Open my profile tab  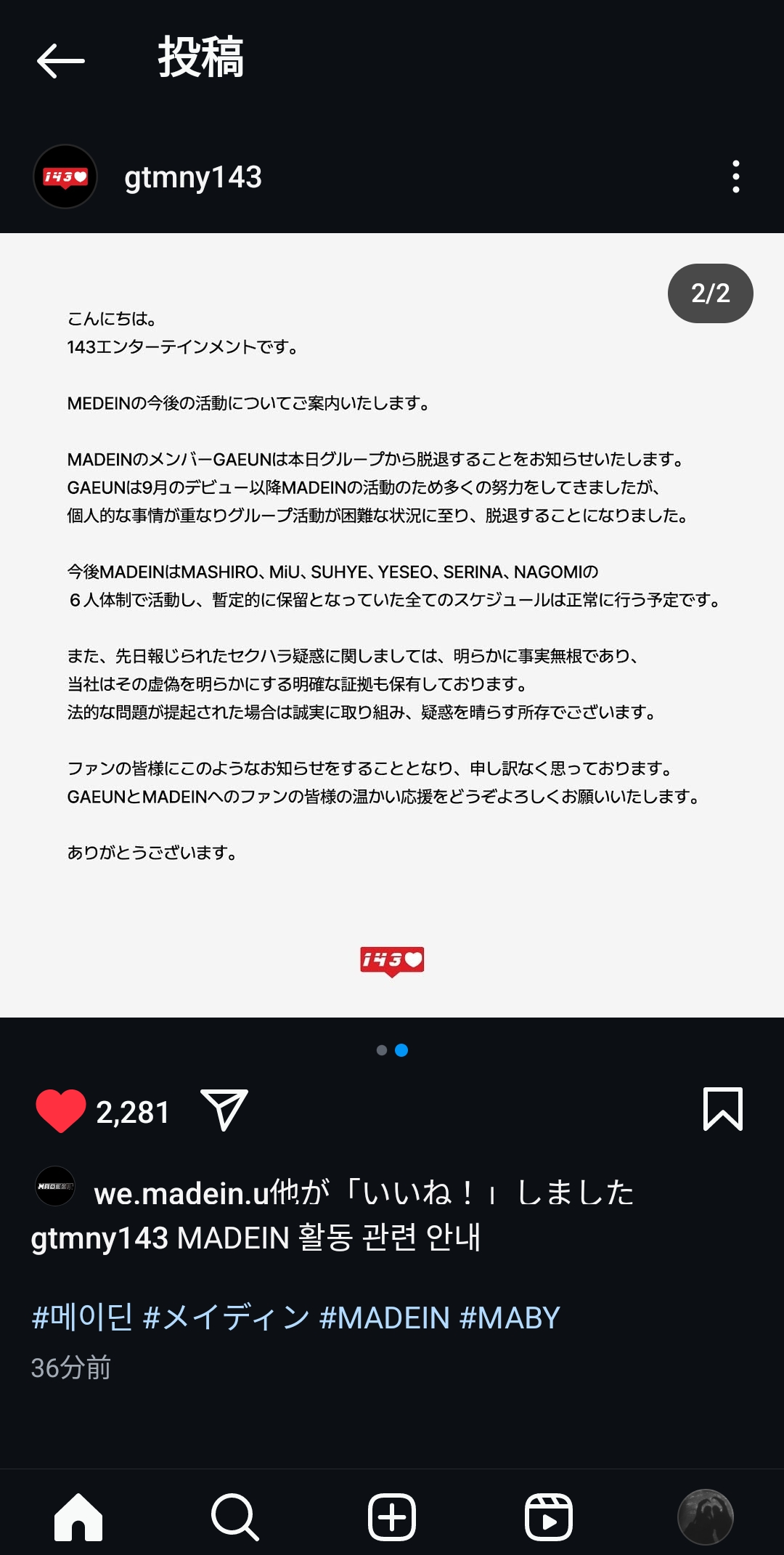705,1517
